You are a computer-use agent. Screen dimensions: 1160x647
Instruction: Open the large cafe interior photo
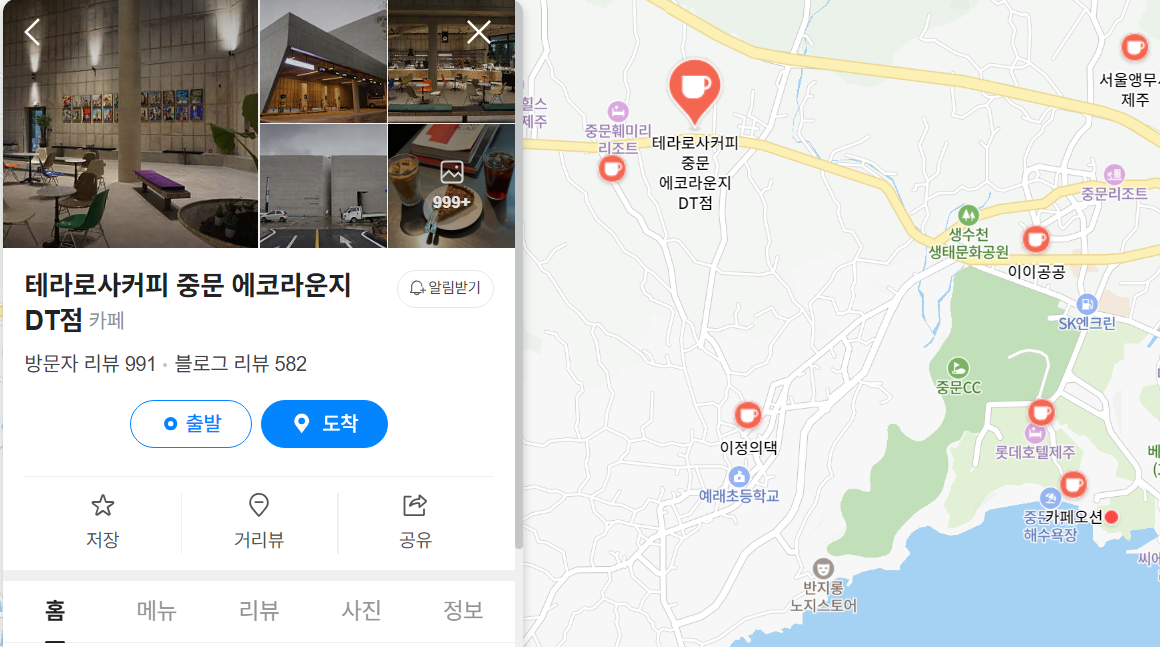(130, 124)
